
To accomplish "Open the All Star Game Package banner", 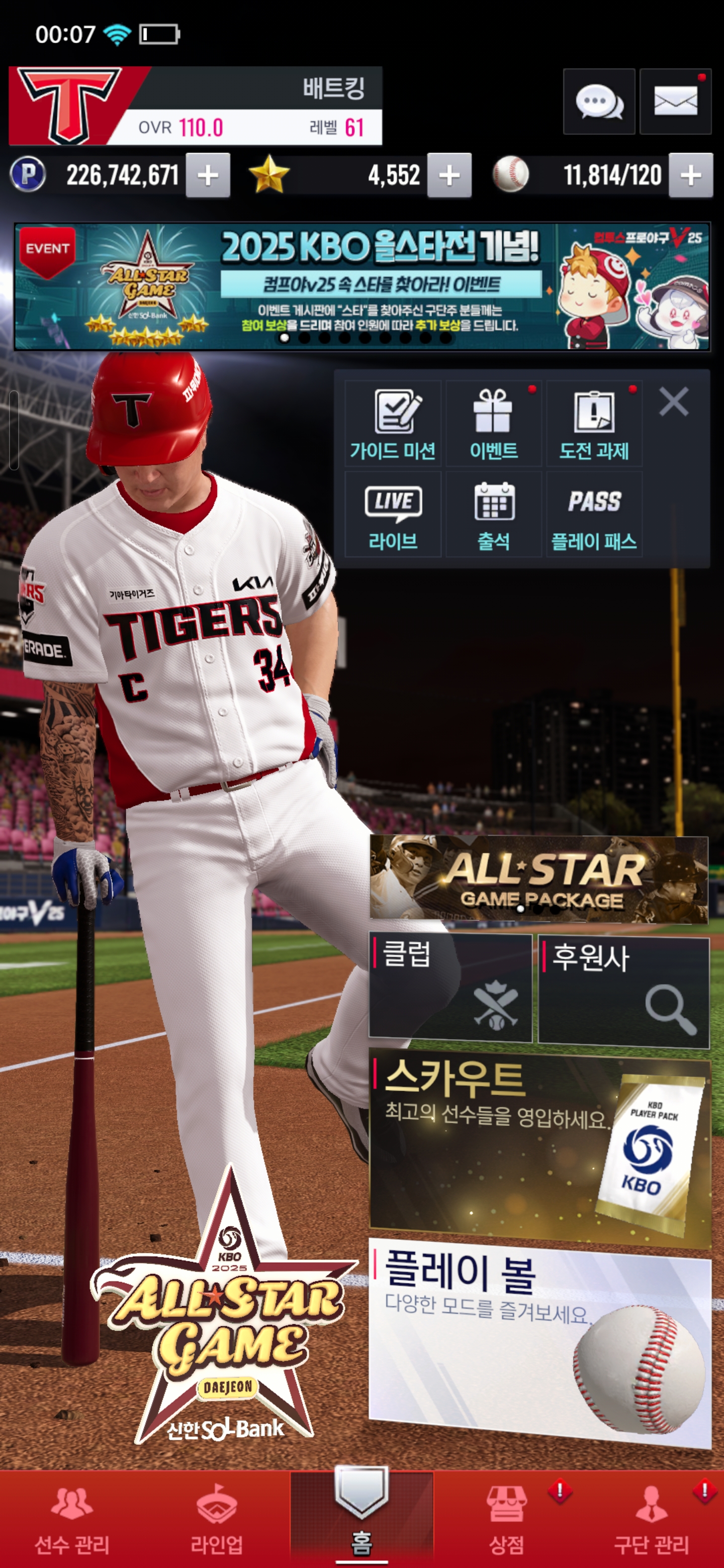I will (x=538, y=879).
